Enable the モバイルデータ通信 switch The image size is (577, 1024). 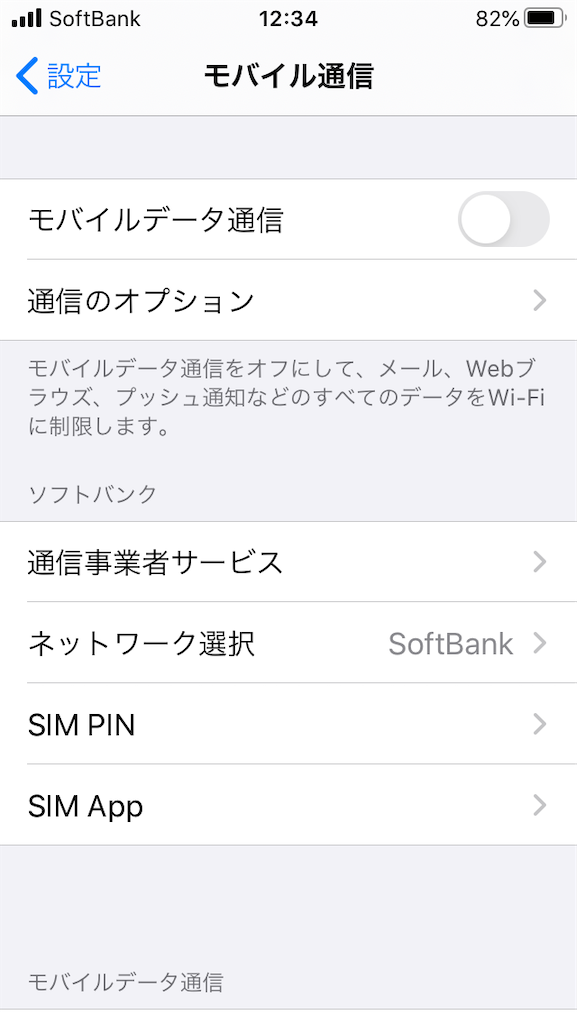[503, 219]
